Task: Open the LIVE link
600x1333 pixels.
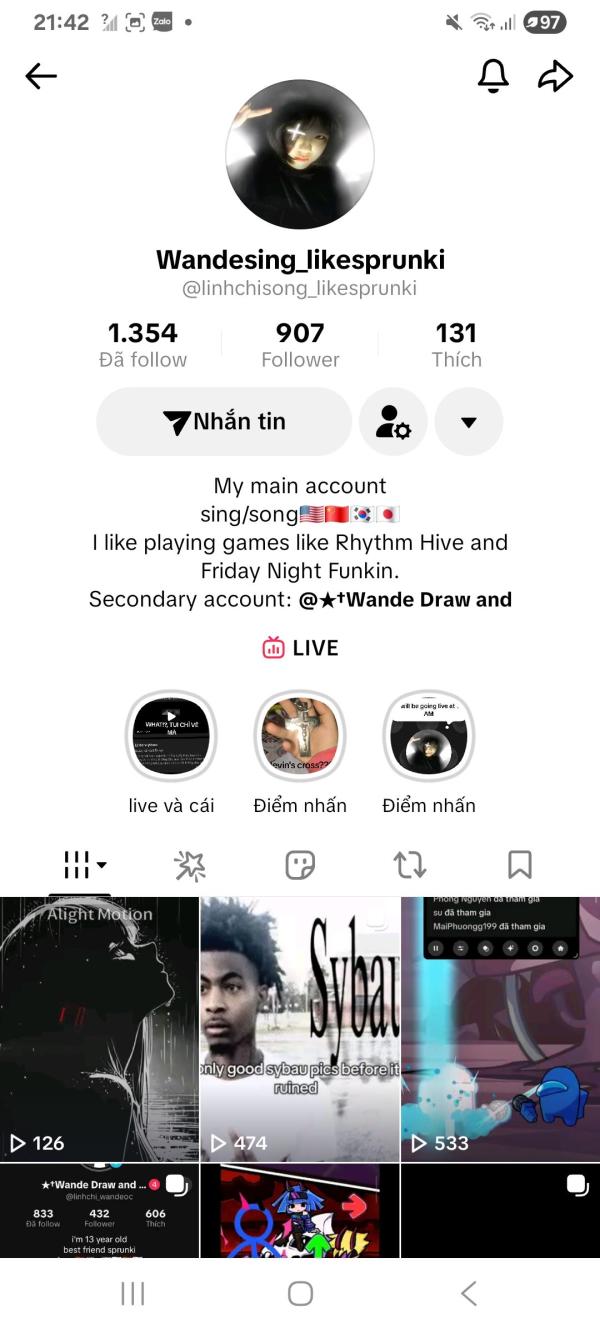Action: (300, 648)
